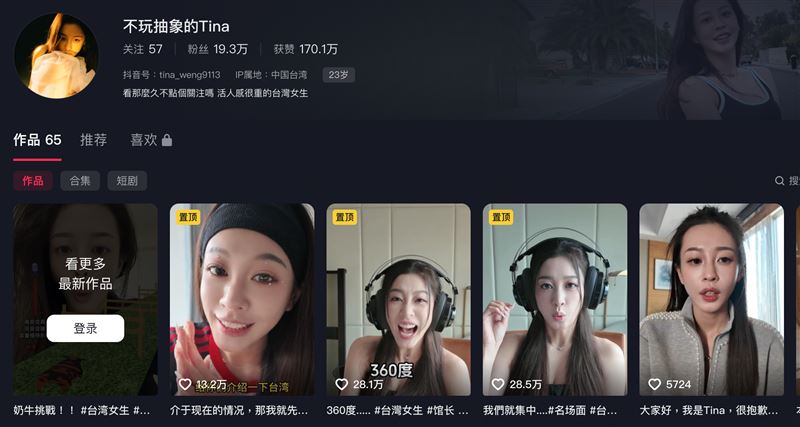Open video with 13.2万 likes

point(242,300)
